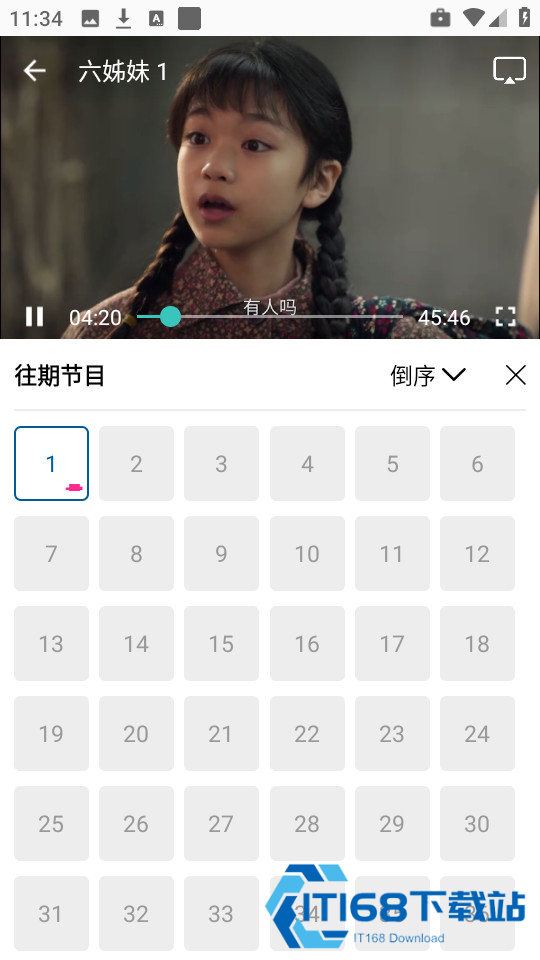This screenshot has width=540, height=960.
Task: Choose episode 9
Action: pos(222,553)
